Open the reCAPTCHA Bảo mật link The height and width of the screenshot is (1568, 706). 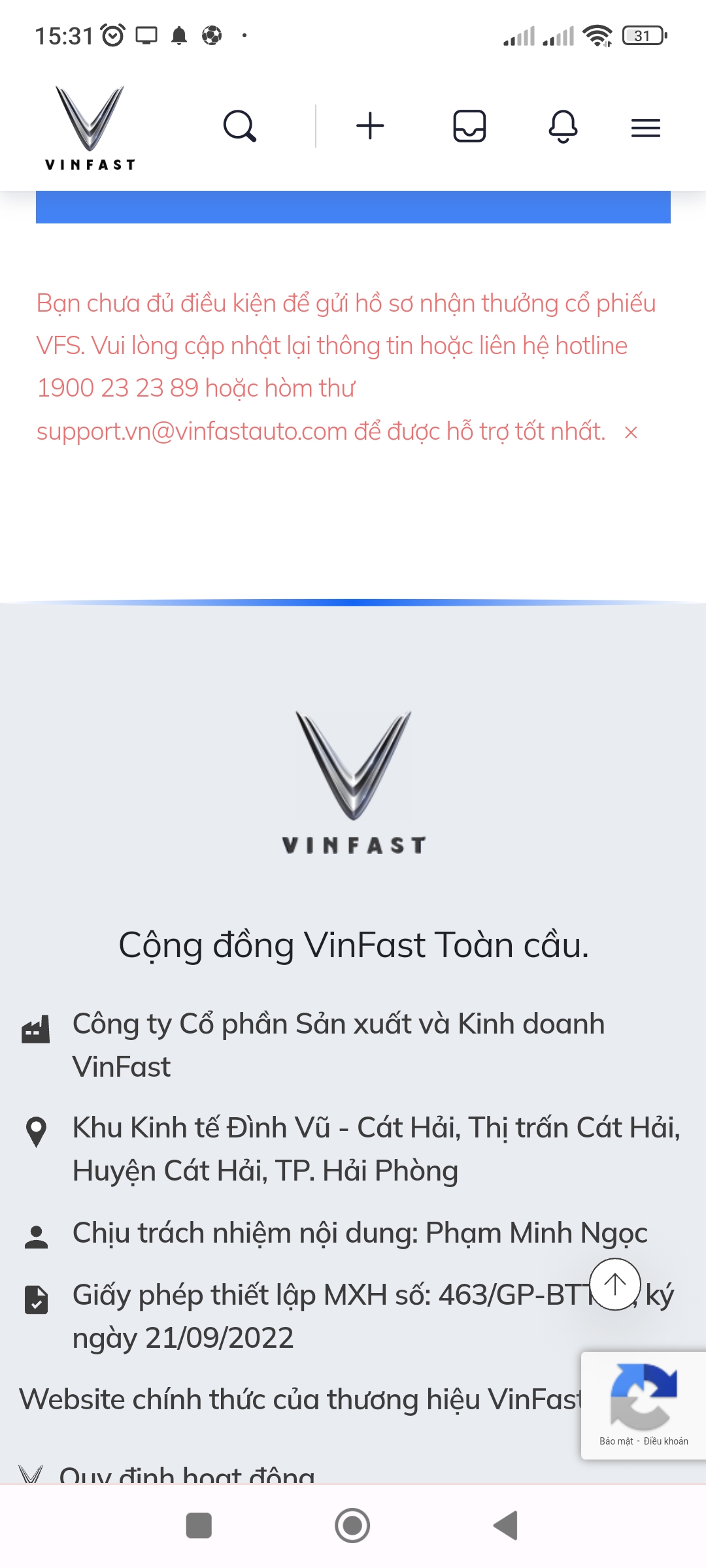(x=616, y=1441)
